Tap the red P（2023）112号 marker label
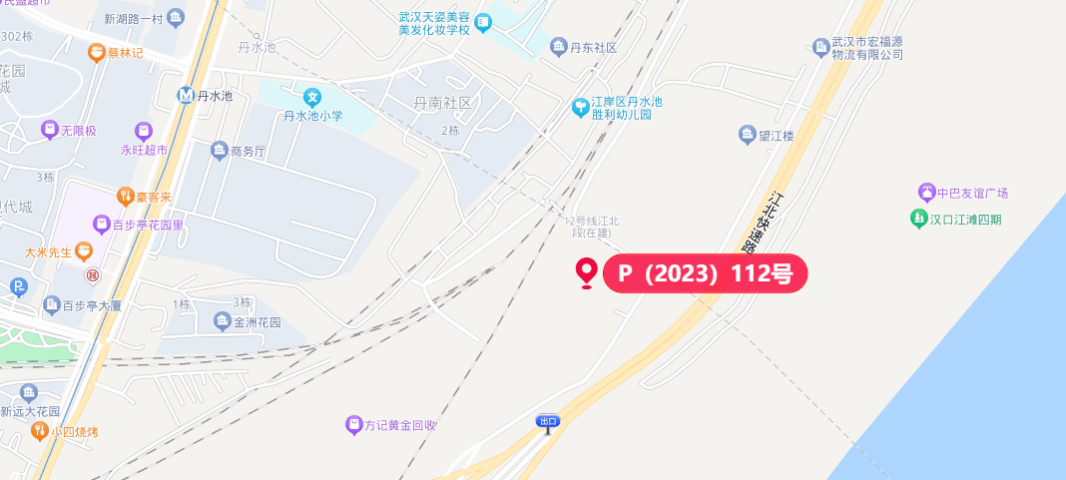 pos(704,274)
